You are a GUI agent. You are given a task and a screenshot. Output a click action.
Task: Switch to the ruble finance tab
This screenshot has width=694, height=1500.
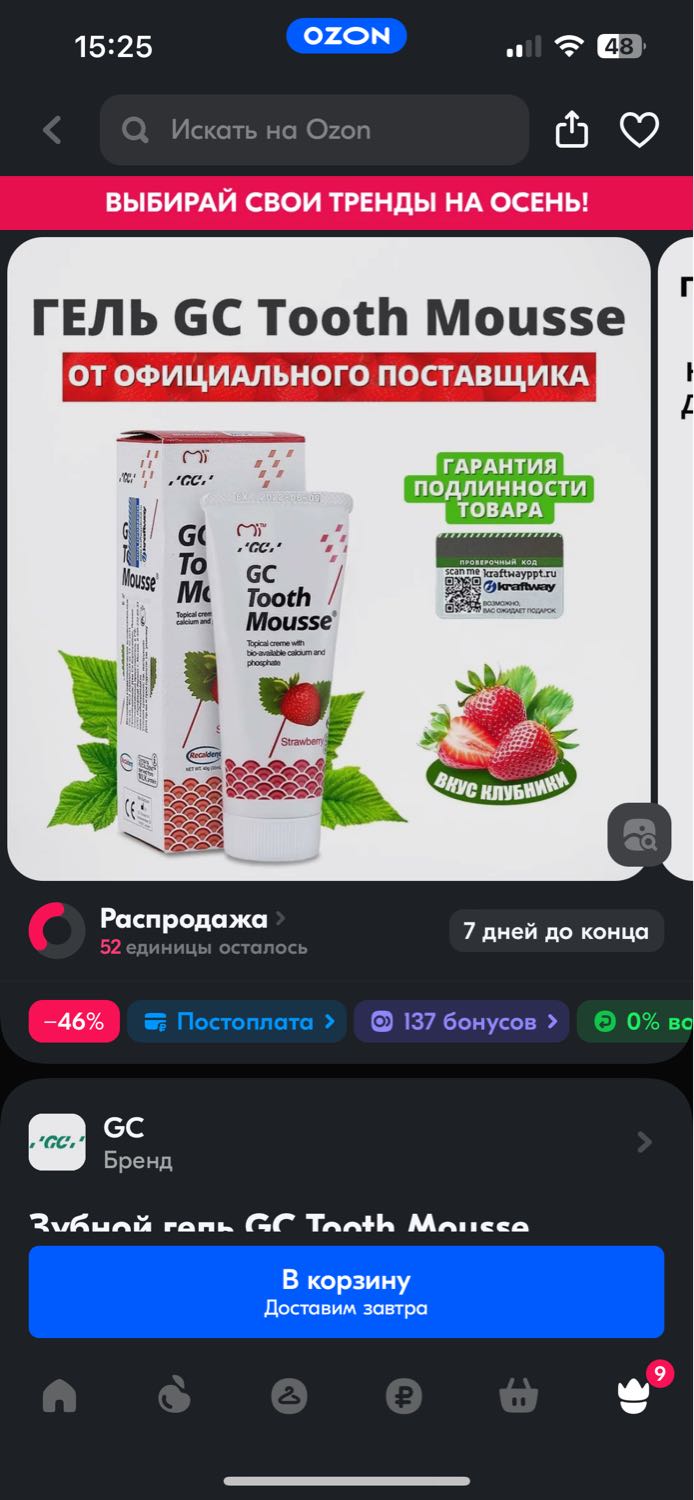coord(404,1396)
